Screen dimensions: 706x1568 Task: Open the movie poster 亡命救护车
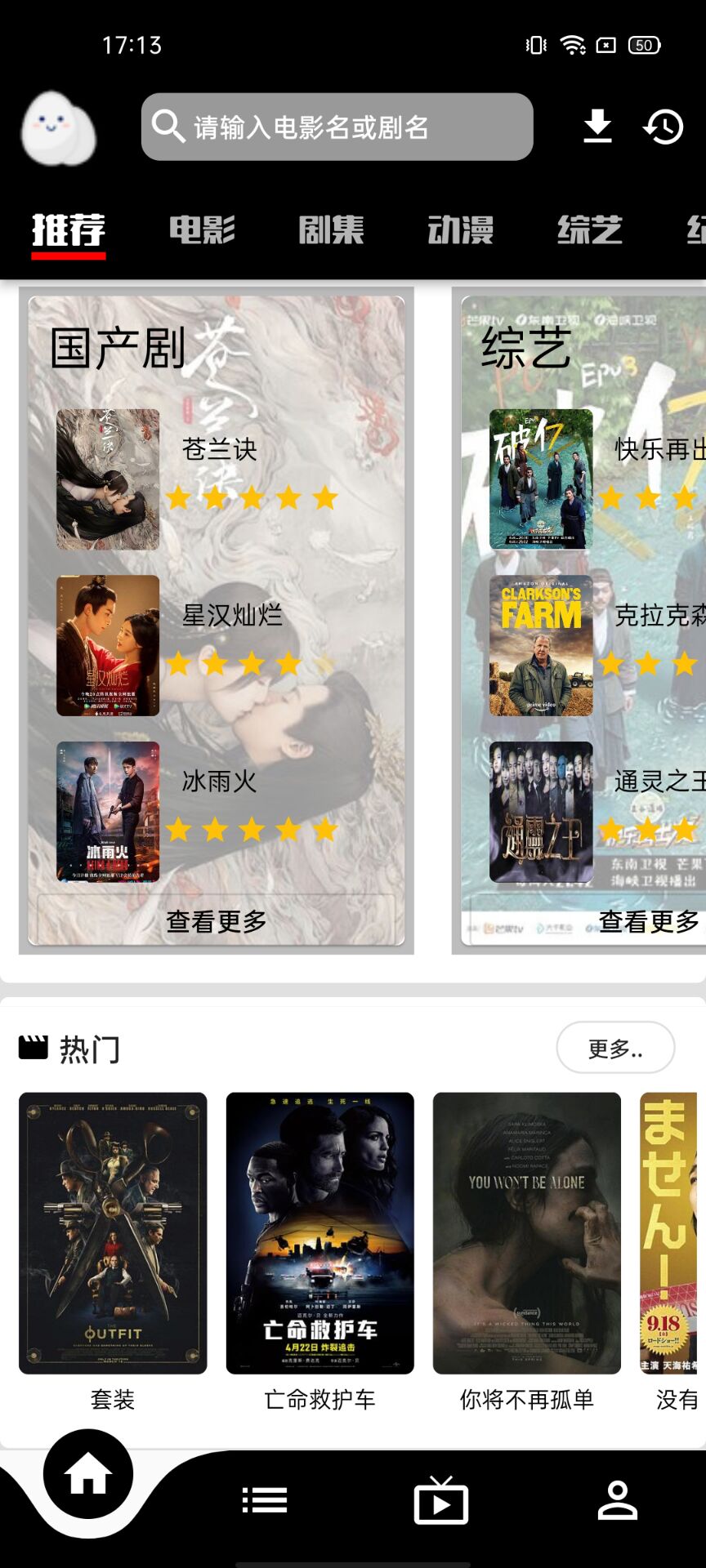[319, 1233]
